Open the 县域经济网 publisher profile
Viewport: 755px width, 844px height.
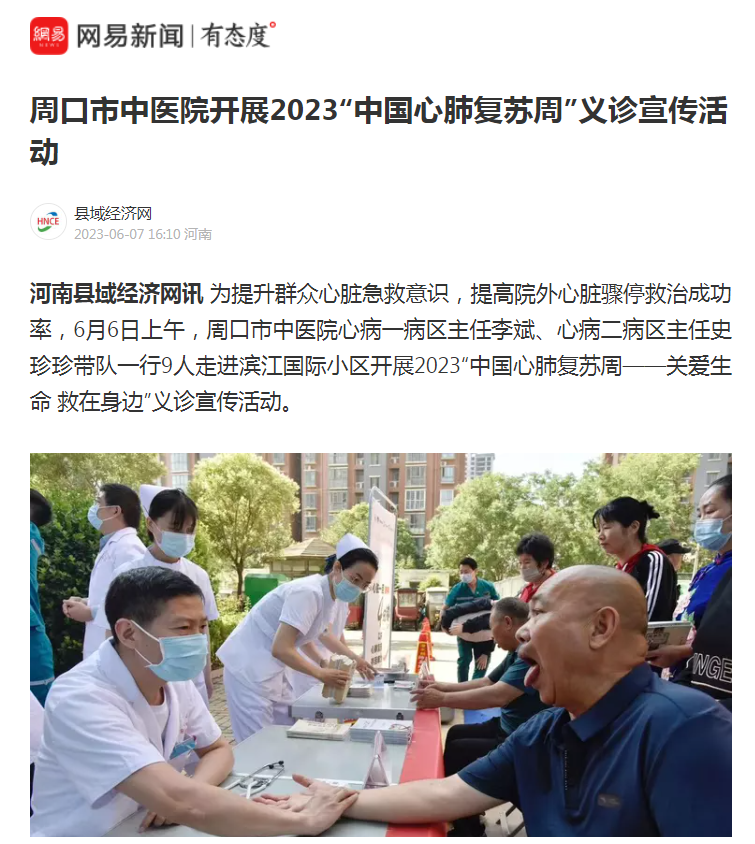tap(113, 213)
